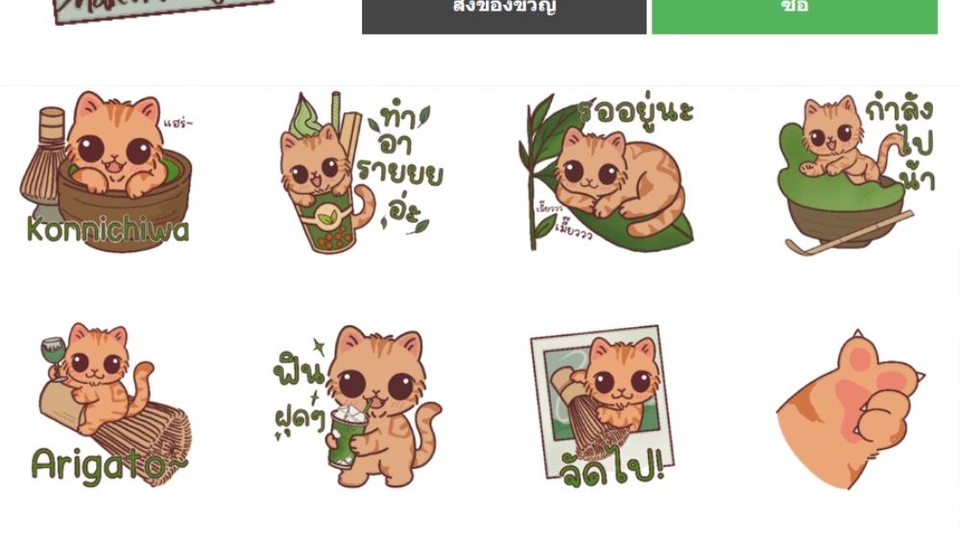Preview the จัดไป! photo frame sticker
The width and height of the screenshot is (960, 540).
click(600, 405)
